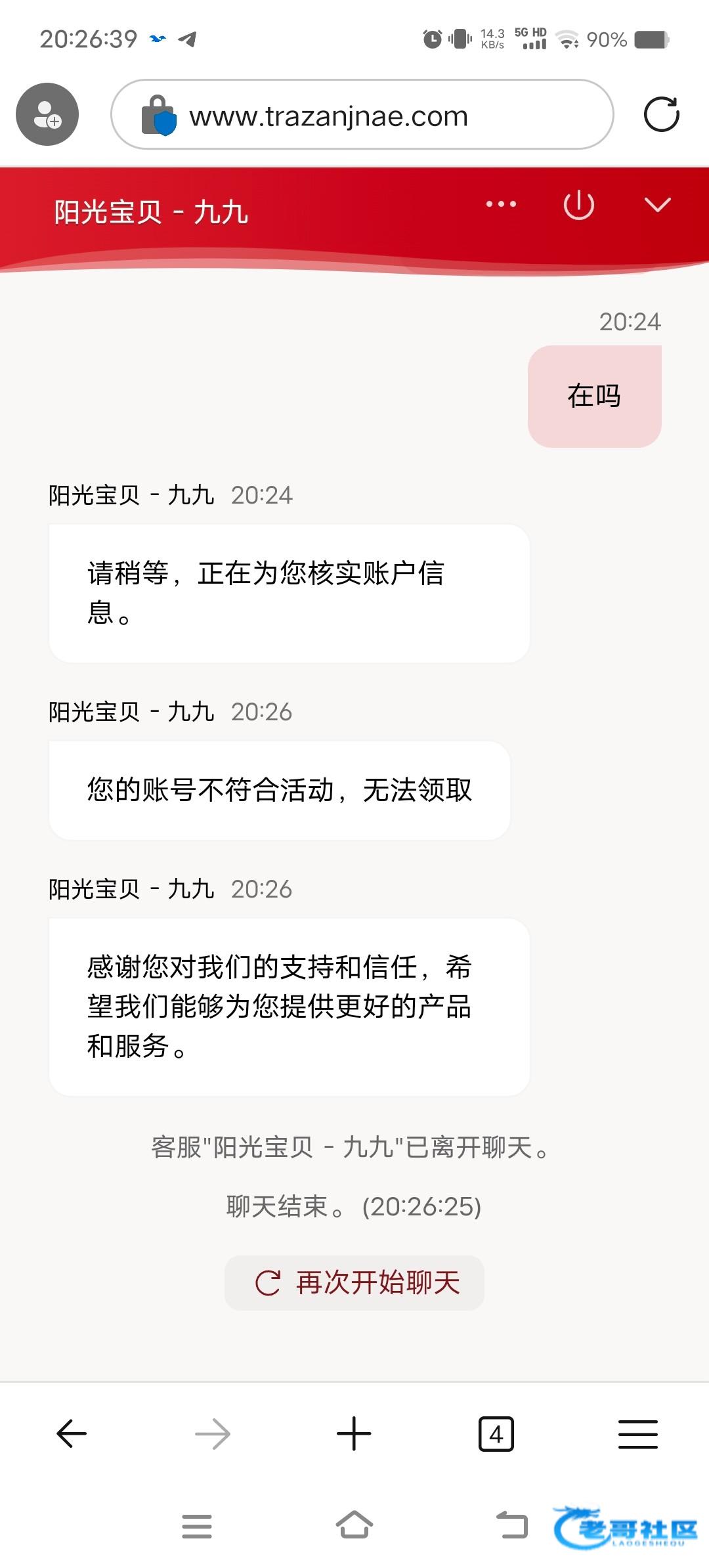The image size is (709, 1568).
Task: Open a new browser tab
Action: click(354, 1433)
